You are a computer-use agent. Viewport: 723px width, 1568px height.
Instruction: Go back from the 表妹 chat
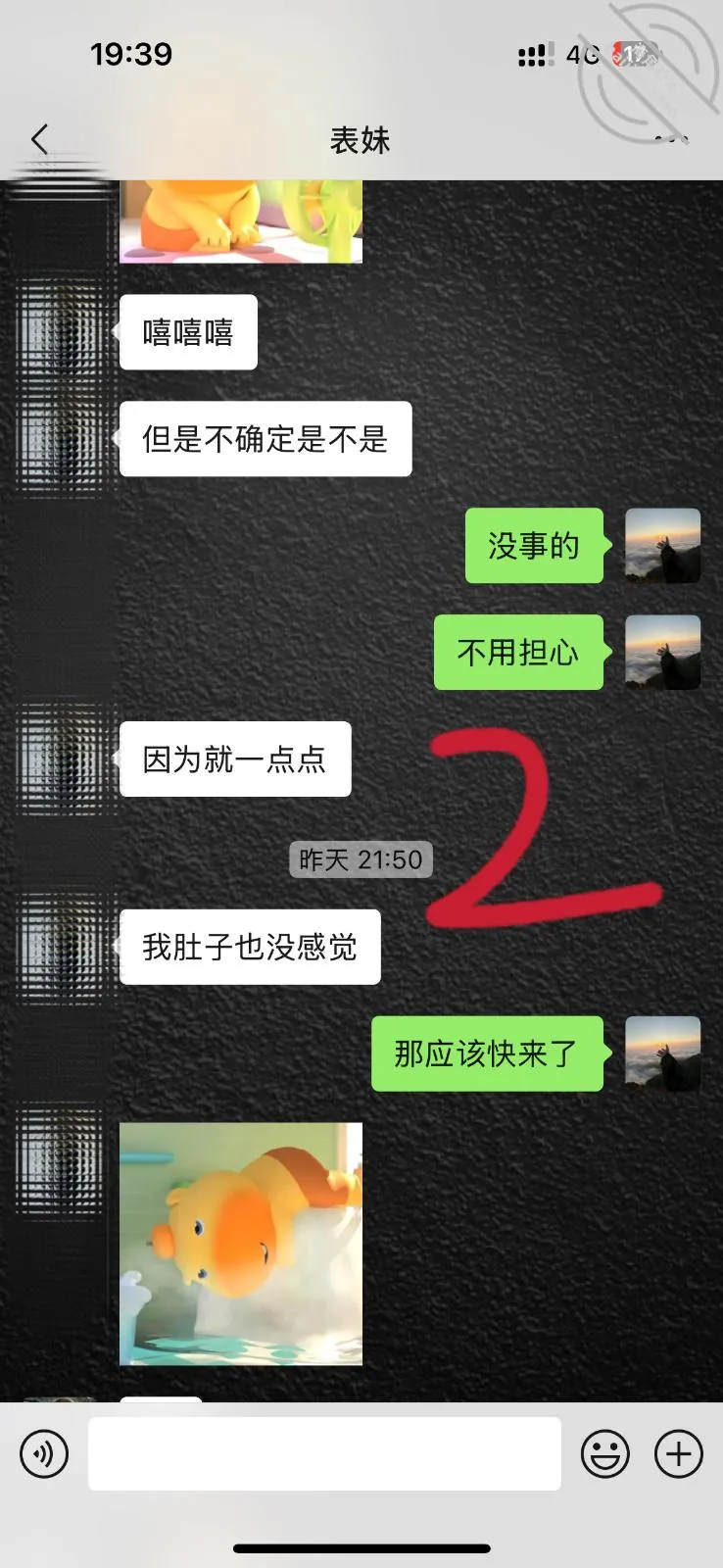click(x=39, y=139)
